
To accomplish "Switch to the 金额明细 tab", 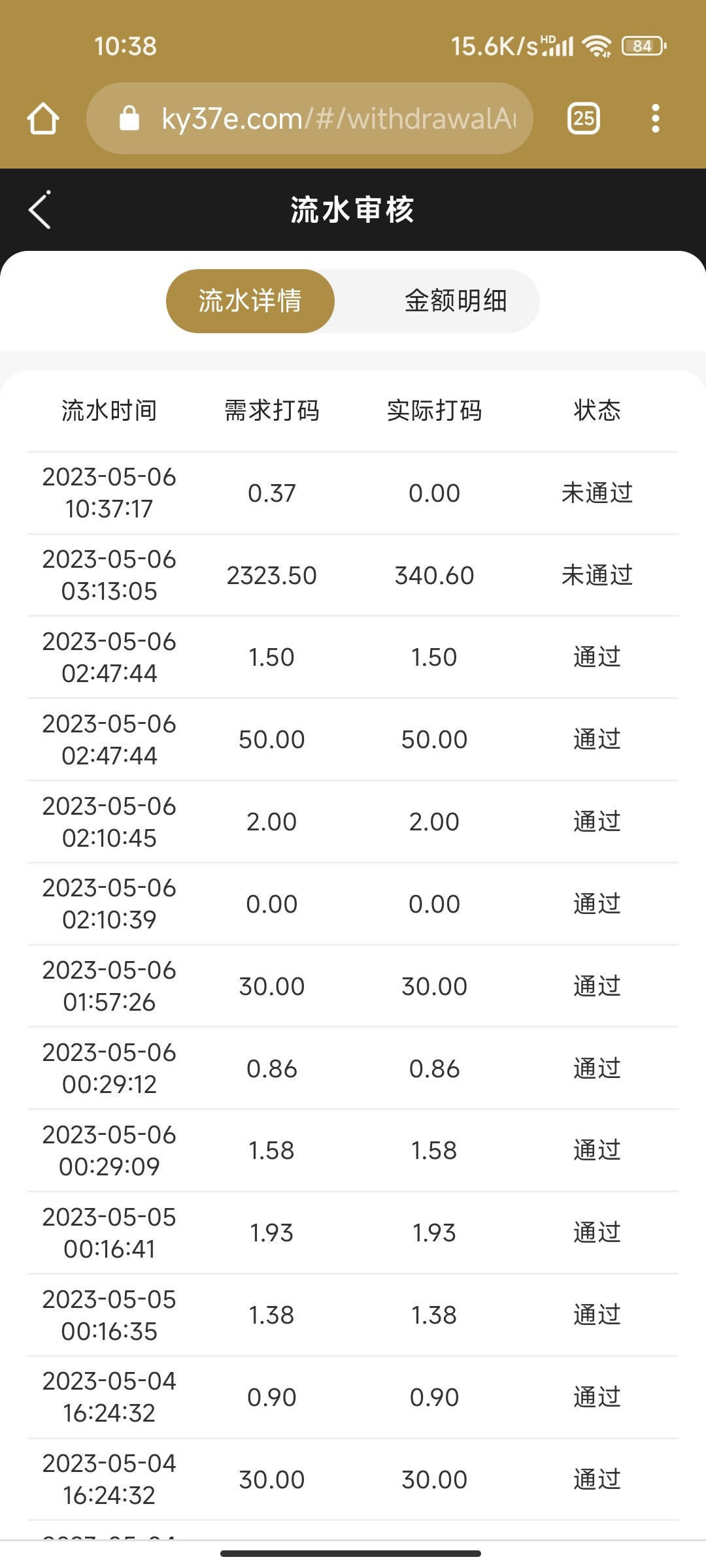I will coord(456,301).
